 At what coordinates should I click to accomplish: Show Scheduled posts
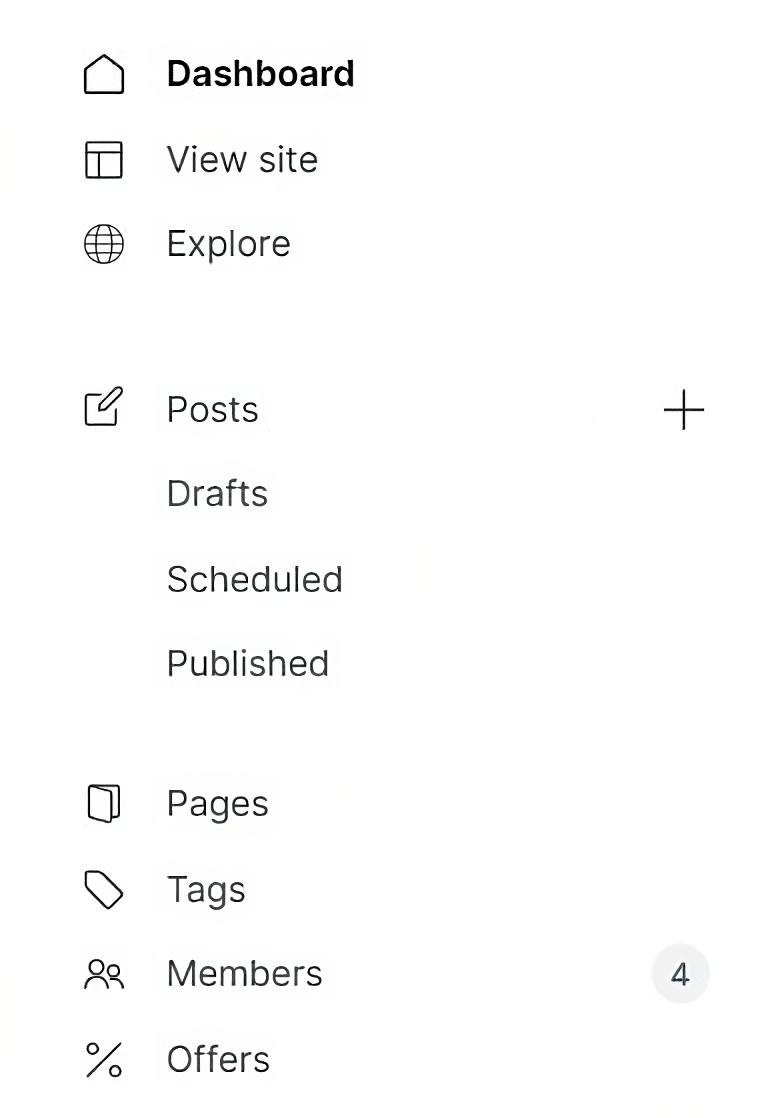(254, 579)
